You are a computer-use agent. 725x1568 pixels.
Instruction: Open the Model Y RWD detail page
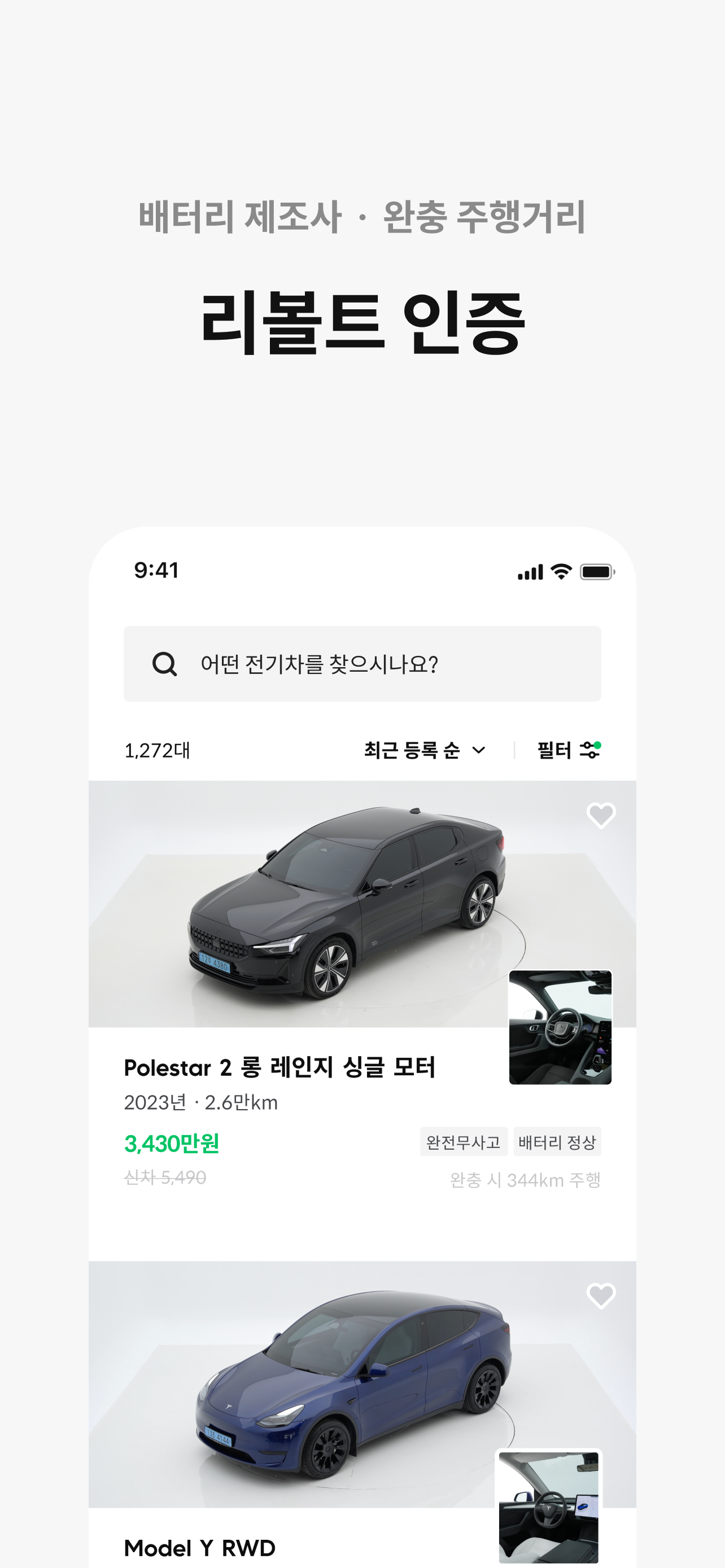click(200, 1548)
